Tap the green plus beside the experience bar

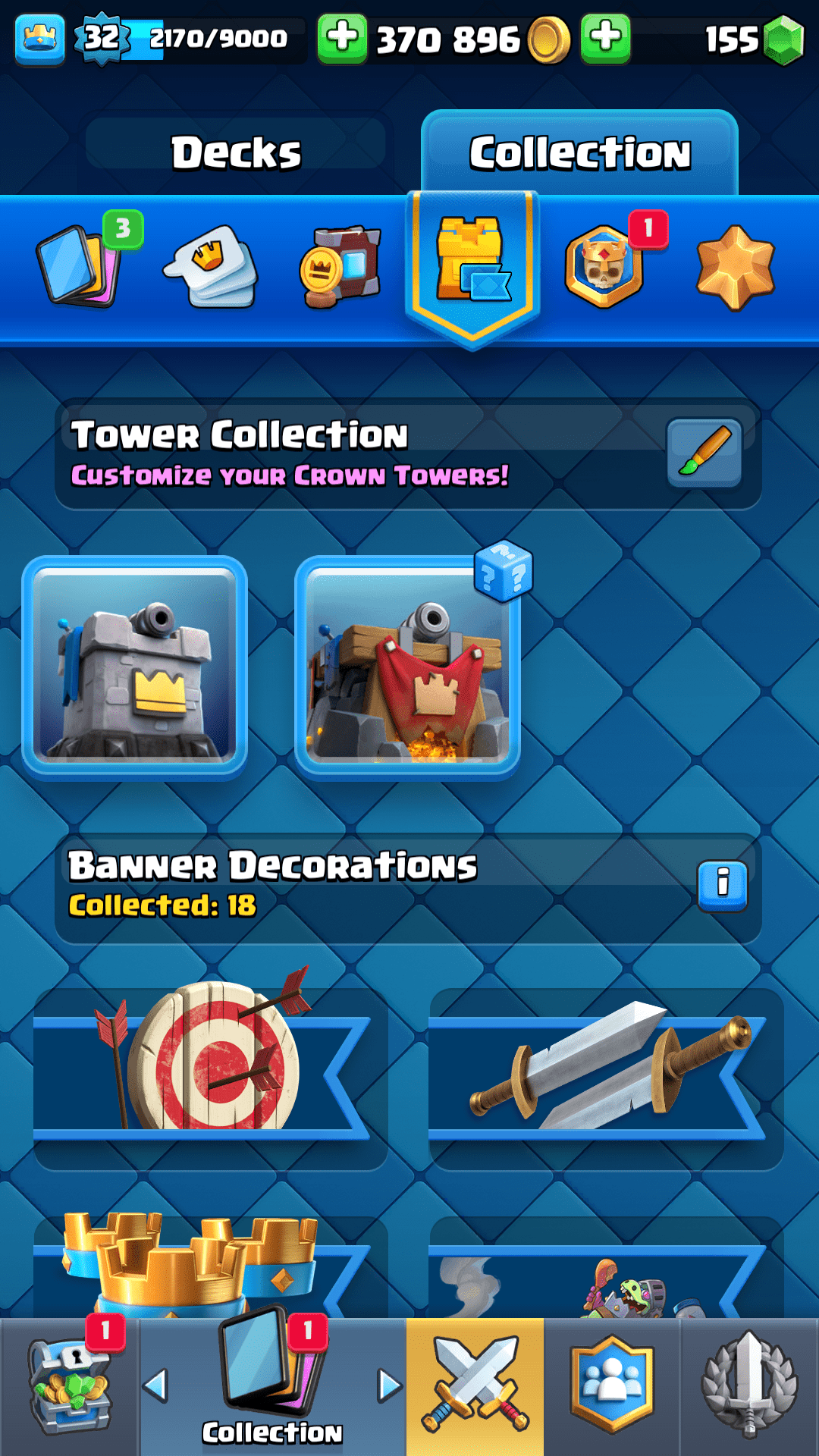pos(342,38)
